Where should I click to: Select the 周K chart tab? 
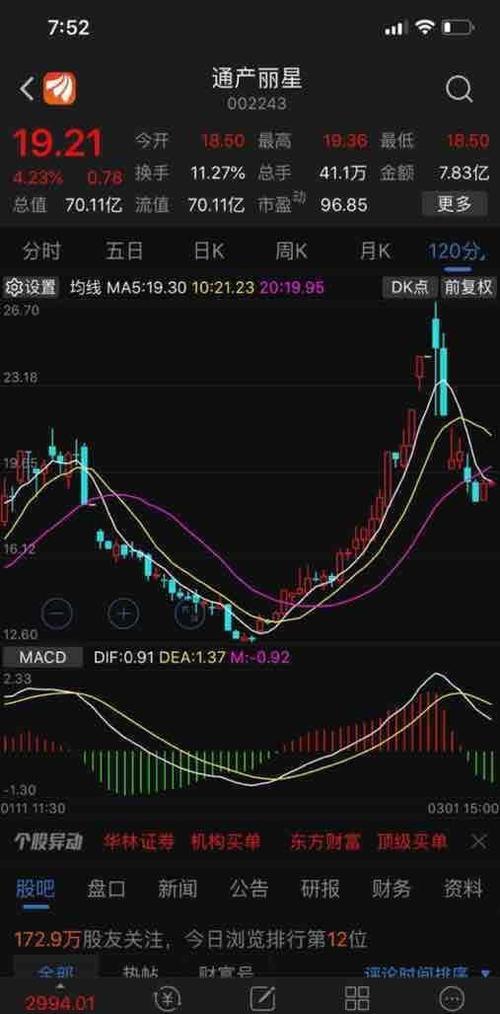click(x=292, y=251)
